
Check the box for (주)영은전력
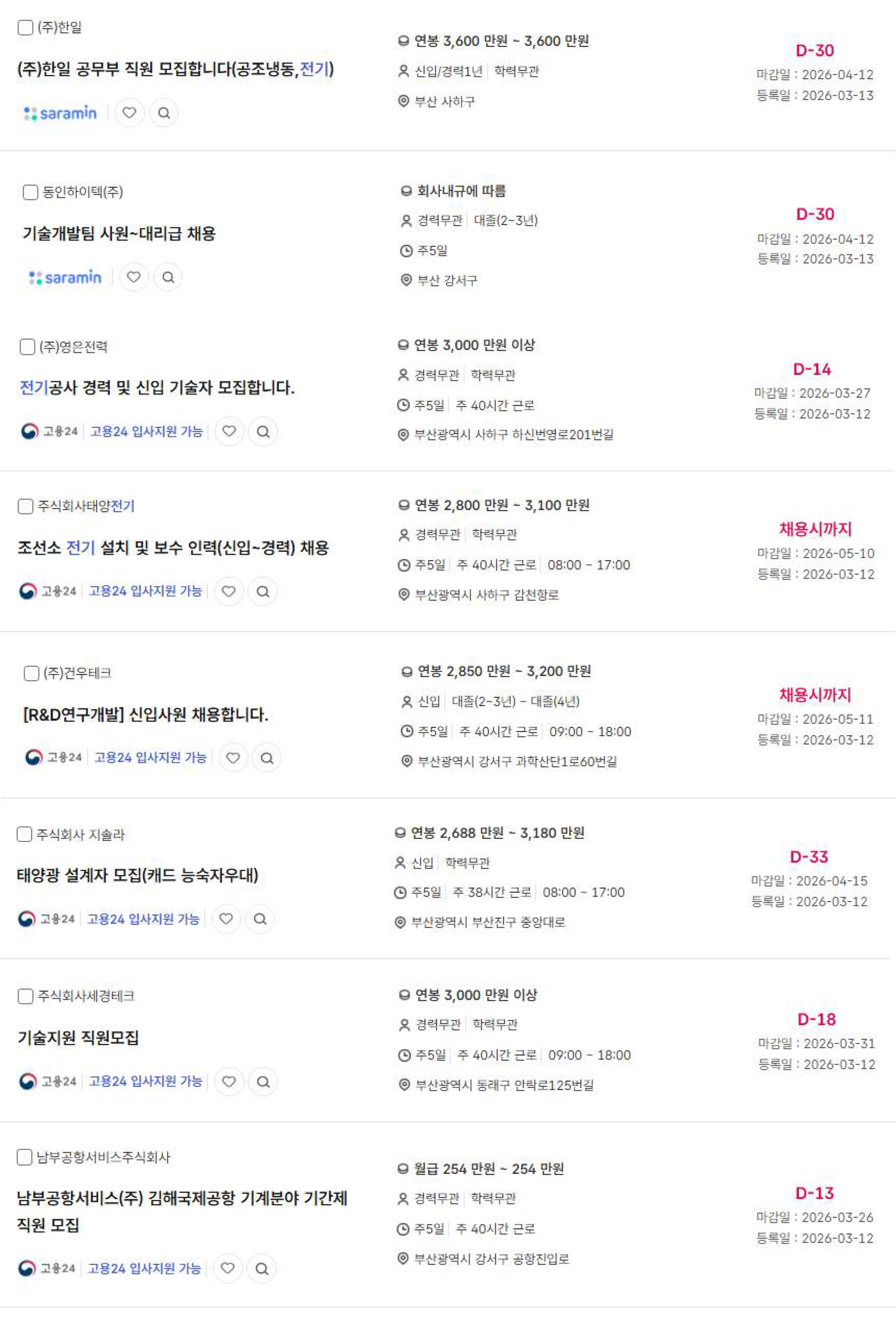[x=27, y=346]
